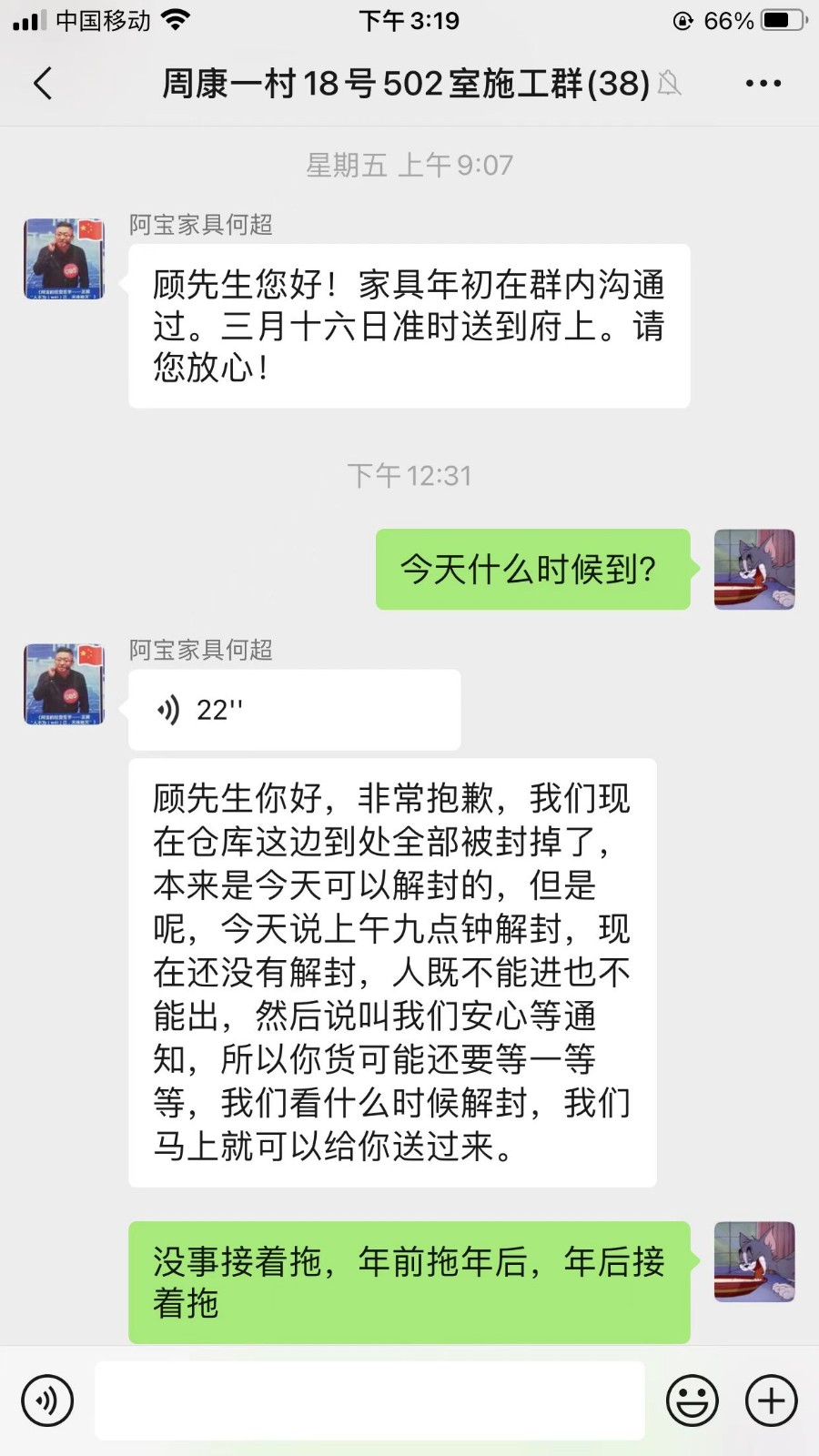Switch to voice input mode
The height and width of the screenshot is (1456, 819).
pyautogui.click(x=47, y=1400)
